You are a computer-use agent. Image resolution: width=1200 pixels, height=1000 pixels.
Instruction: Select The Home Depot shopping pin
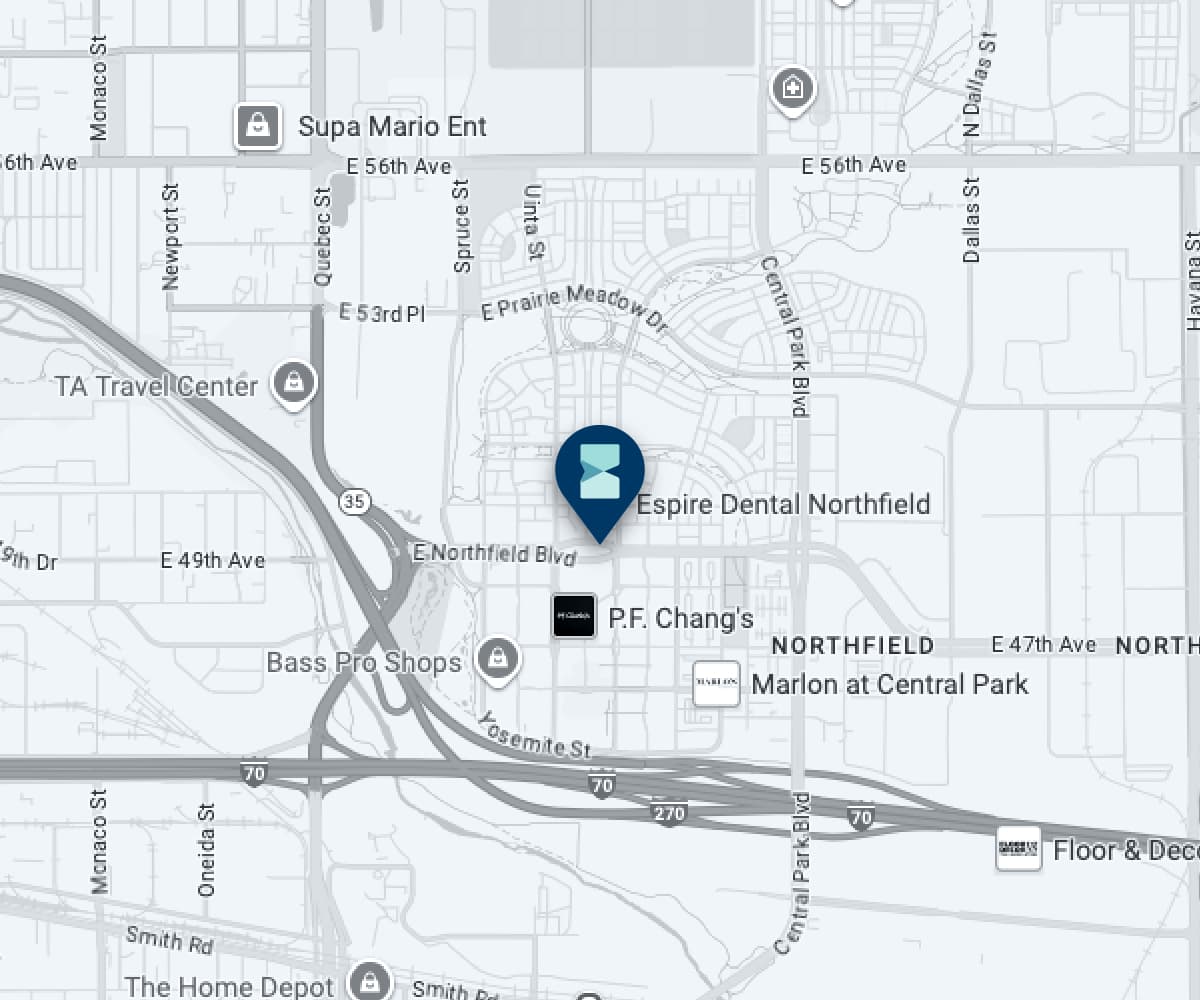pos(371,982)
